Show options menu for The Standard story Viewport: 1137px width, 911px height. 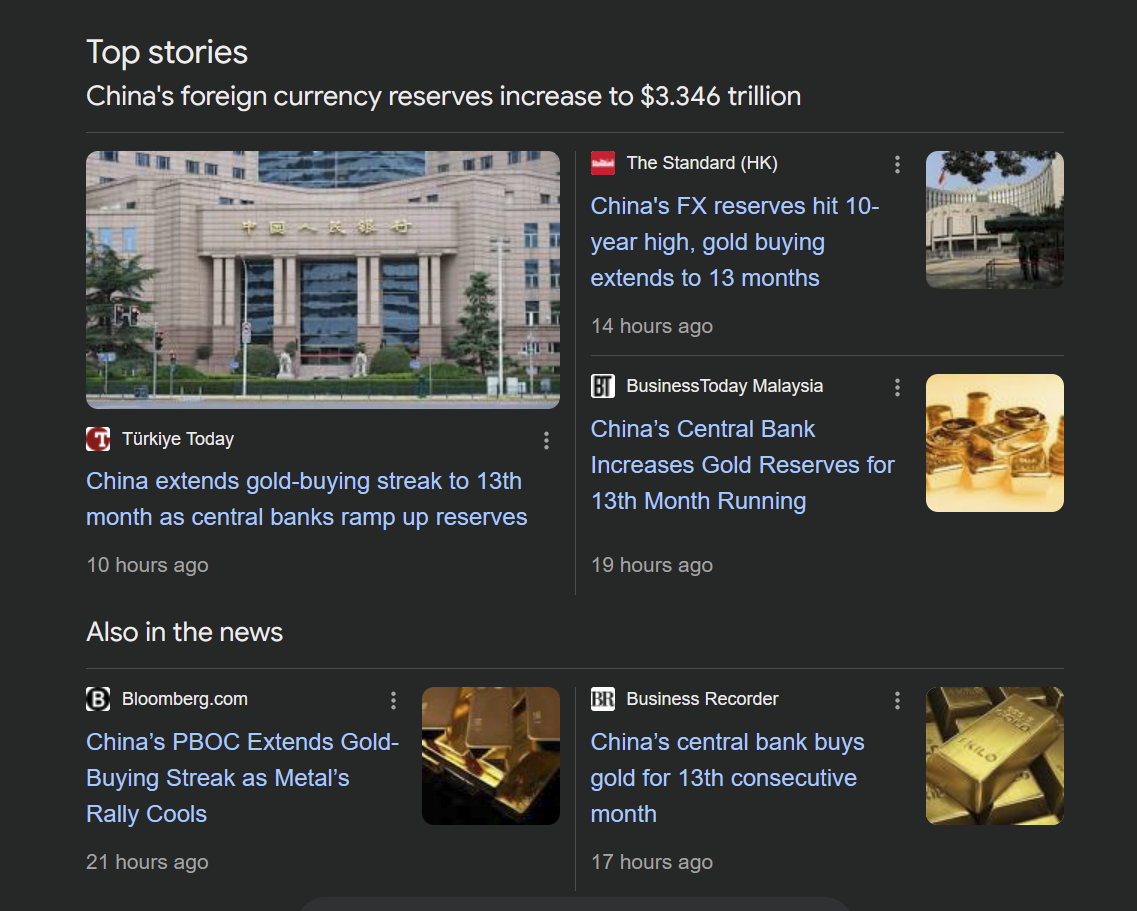point(897,164)
